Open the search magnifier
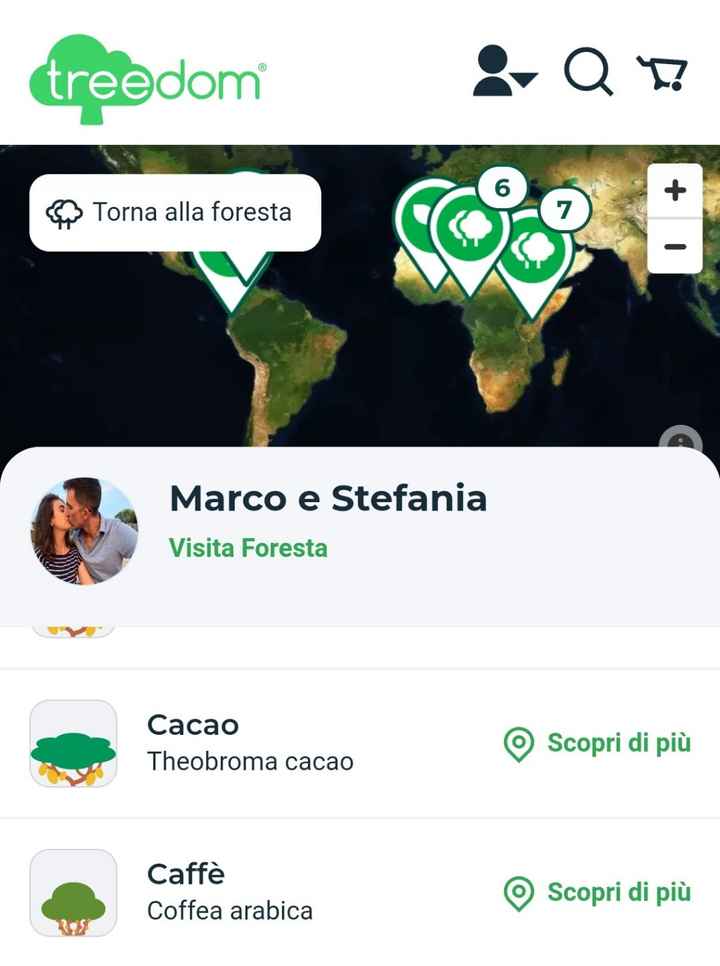 pos(588,72)
